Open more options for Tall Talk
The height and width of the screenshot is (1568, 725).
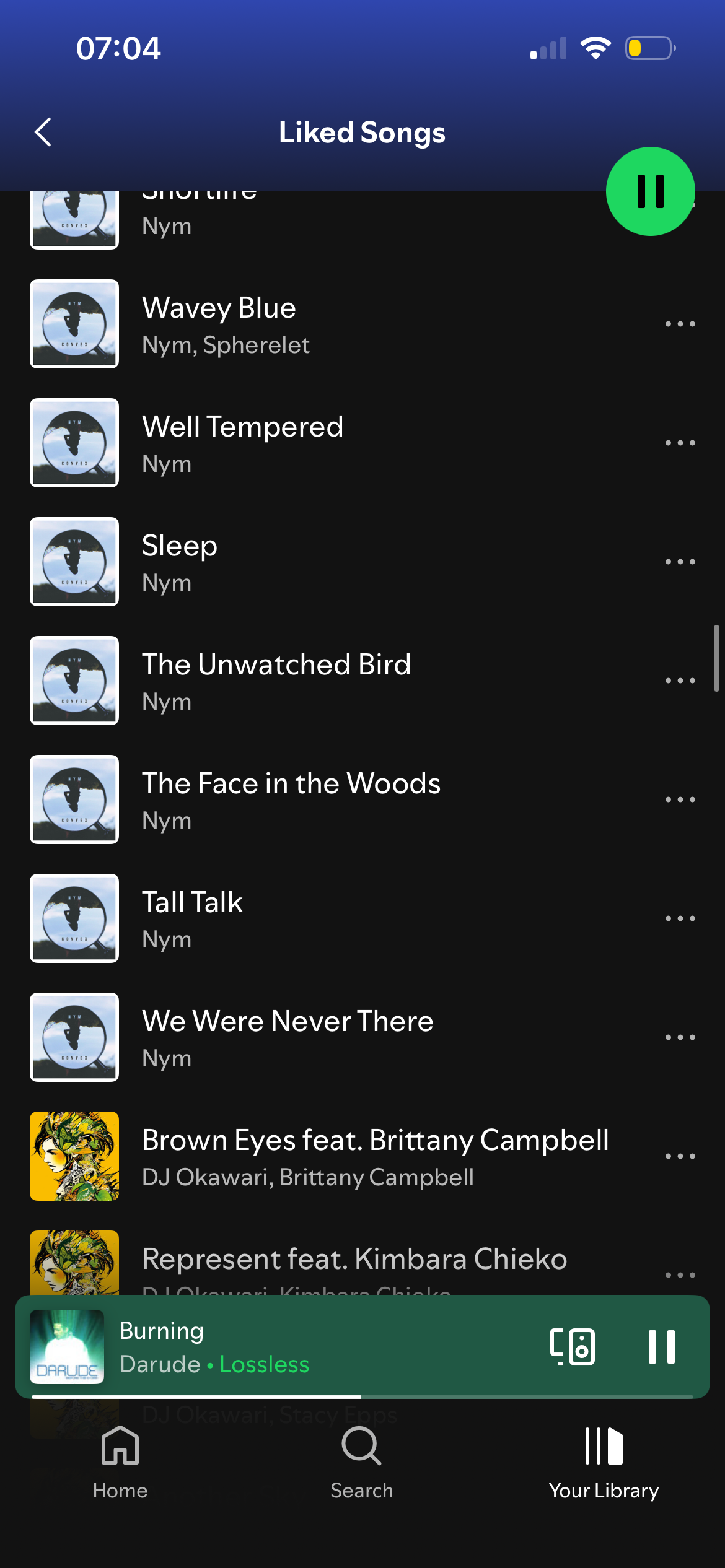coord(680,918)
